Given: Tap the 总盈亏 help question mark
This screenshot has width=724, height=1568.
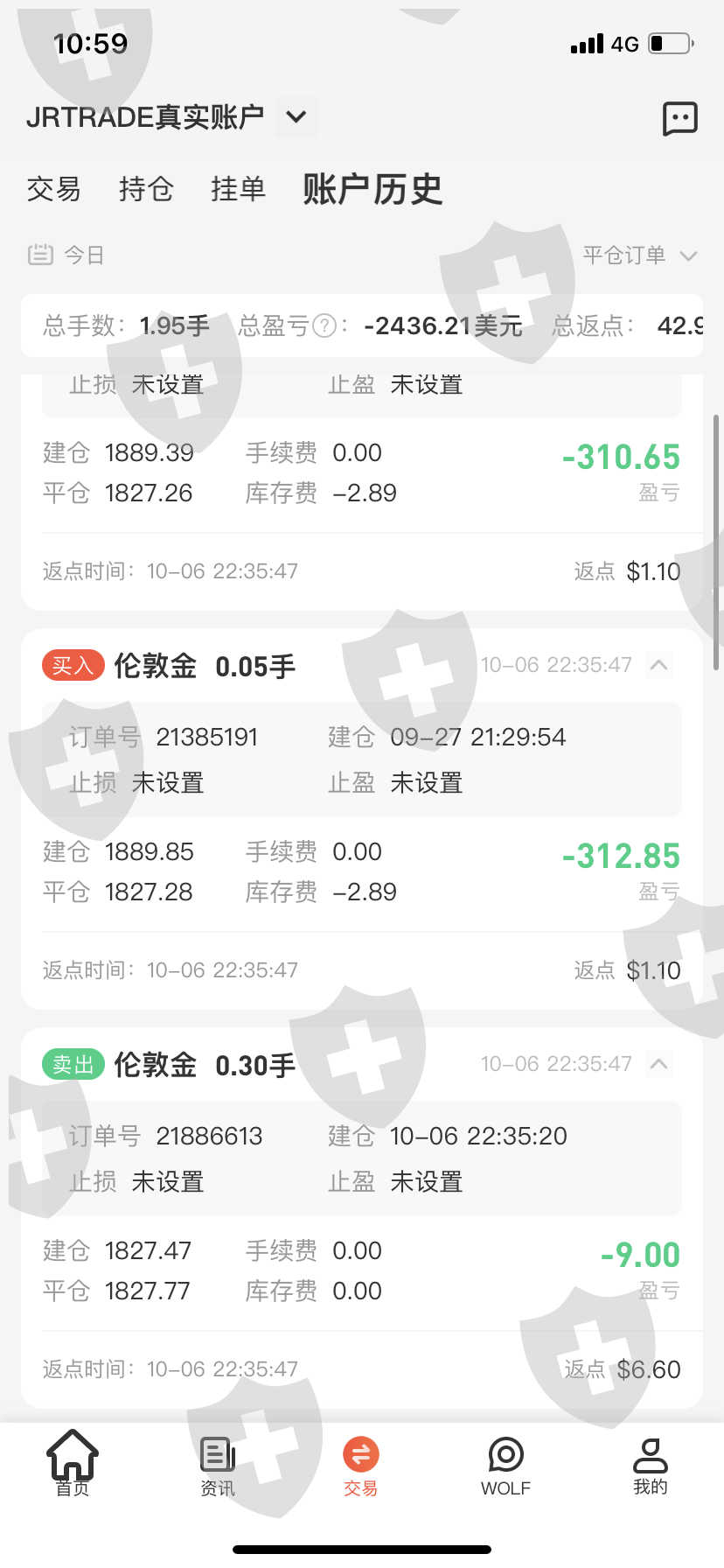Looking at the screenshot, I should point(324,326).
